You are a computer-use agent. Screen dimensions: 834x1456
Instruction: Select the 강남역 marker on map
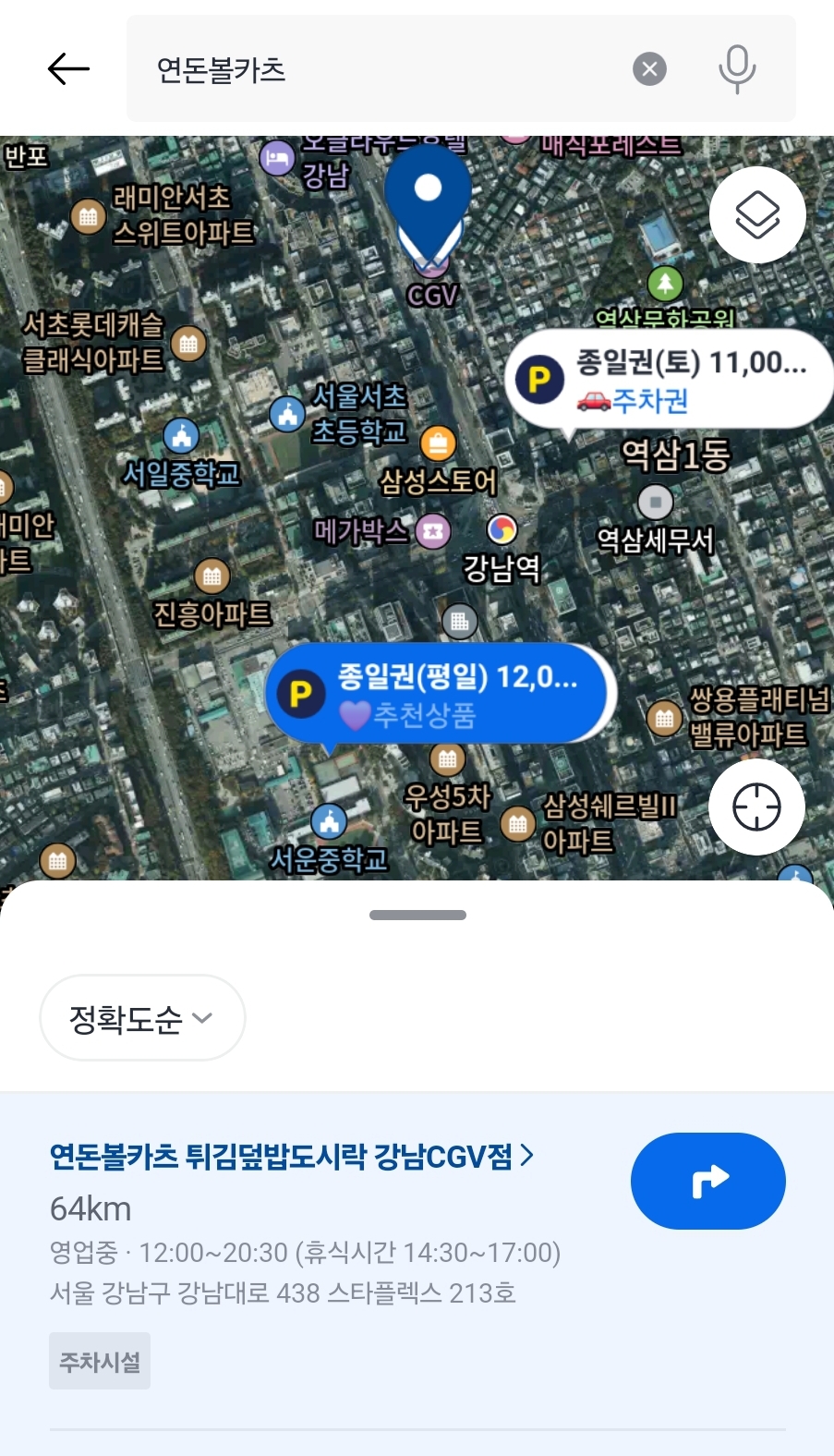[502, 530]
